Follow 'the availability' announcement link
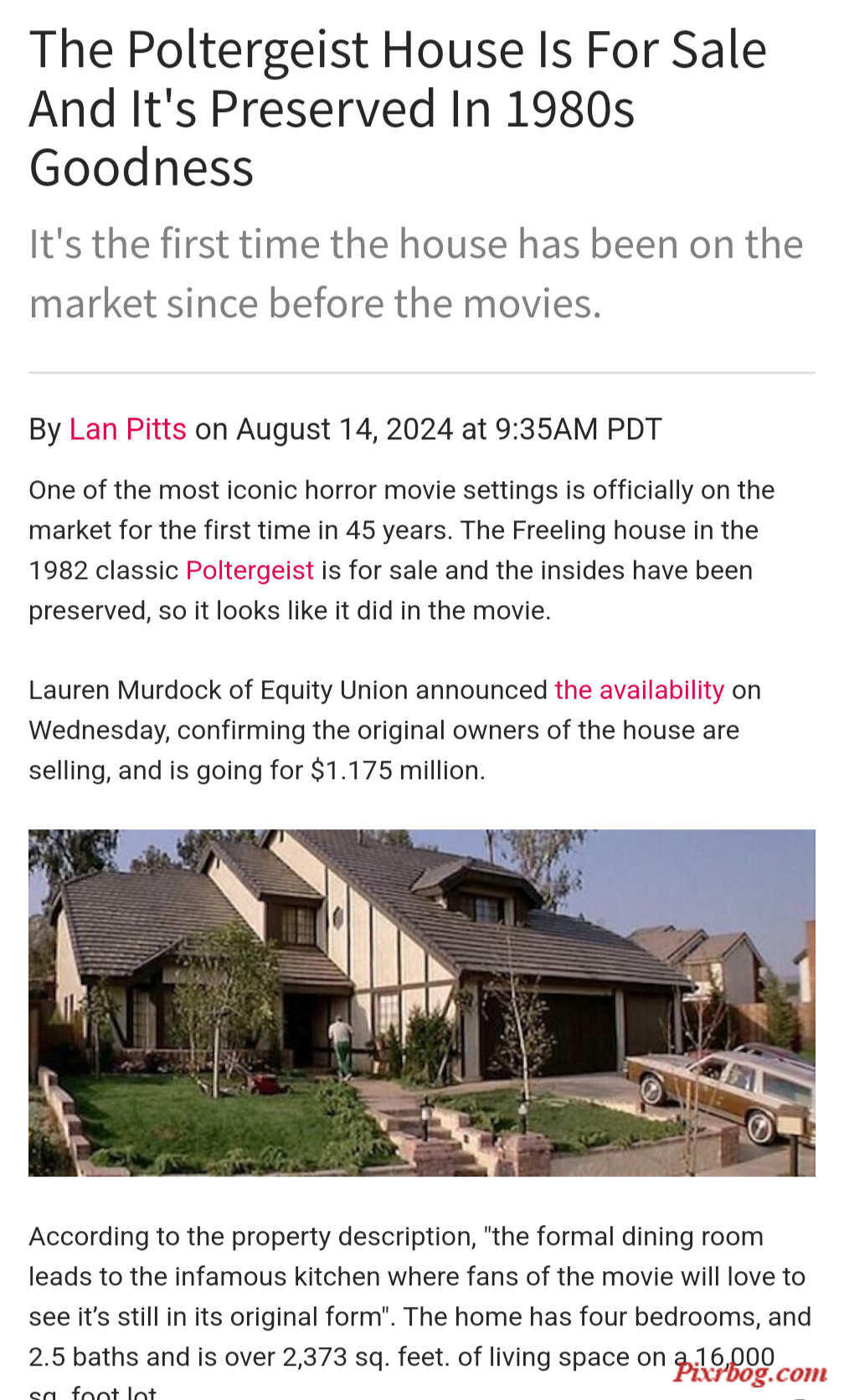The height and width of the screenshot is (1400, 844). coord(639,690)
